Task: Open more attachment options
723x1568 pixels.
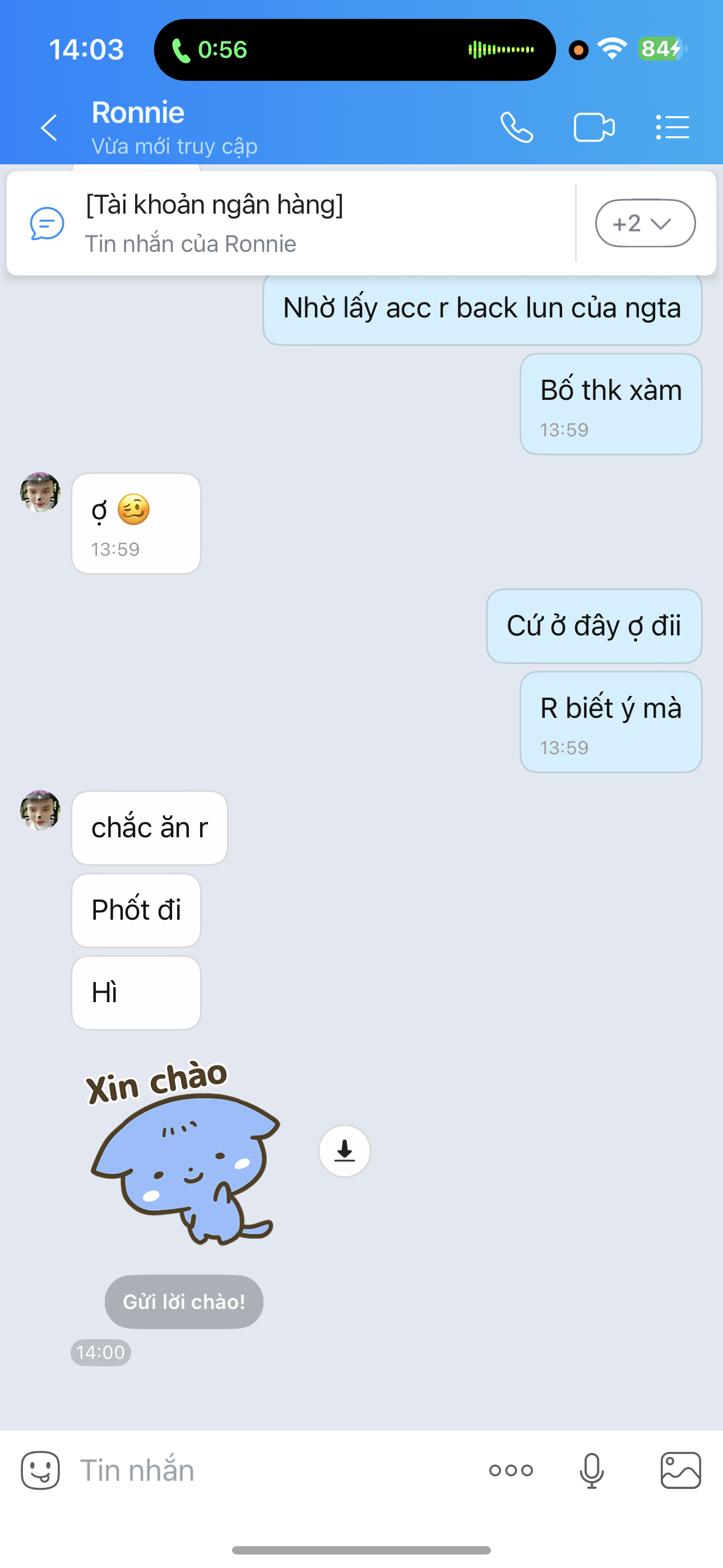Action: (511, 1470)
